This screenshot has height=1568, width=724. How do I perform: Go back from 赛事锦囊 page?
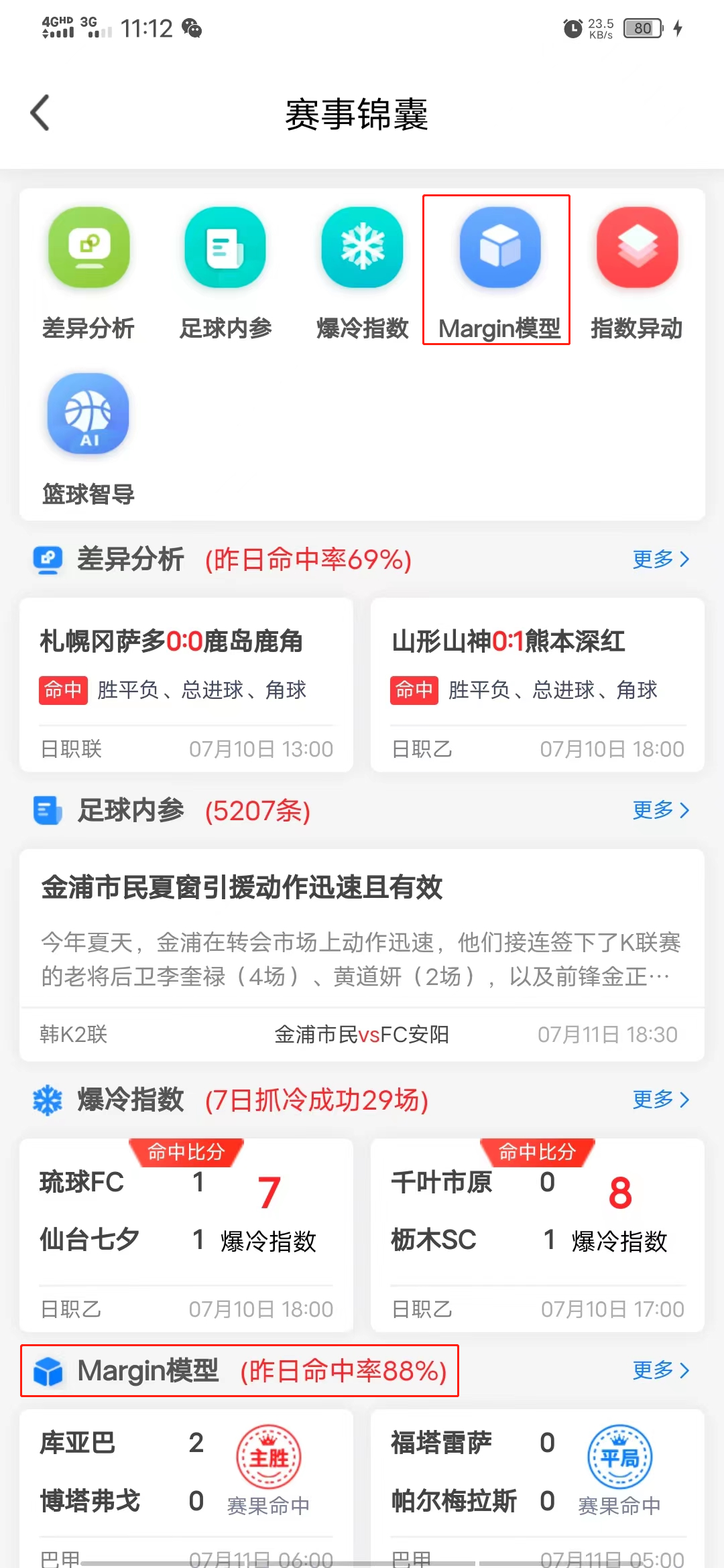tap(40, 113)
